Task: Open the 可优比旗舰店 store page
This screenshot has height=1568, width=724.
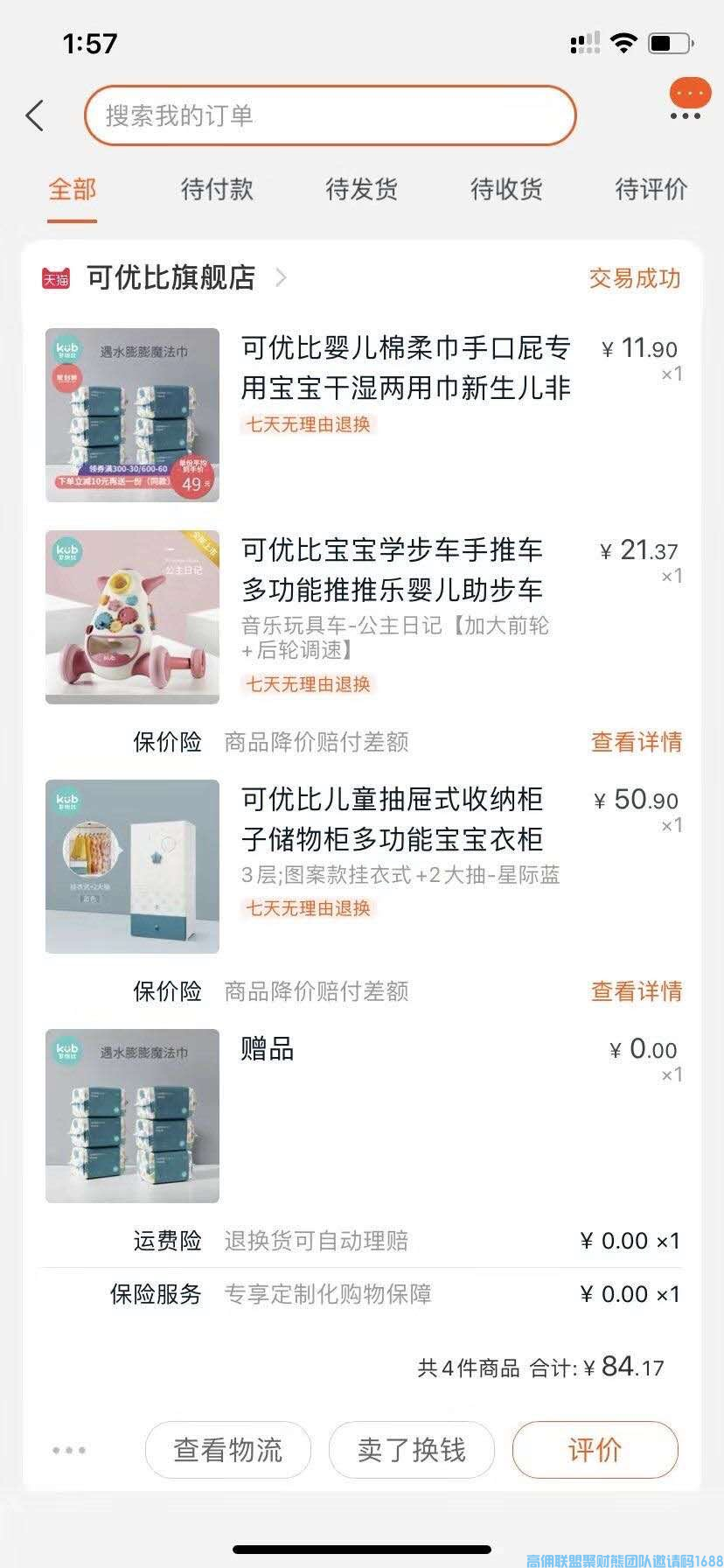Action: point(171,278)
